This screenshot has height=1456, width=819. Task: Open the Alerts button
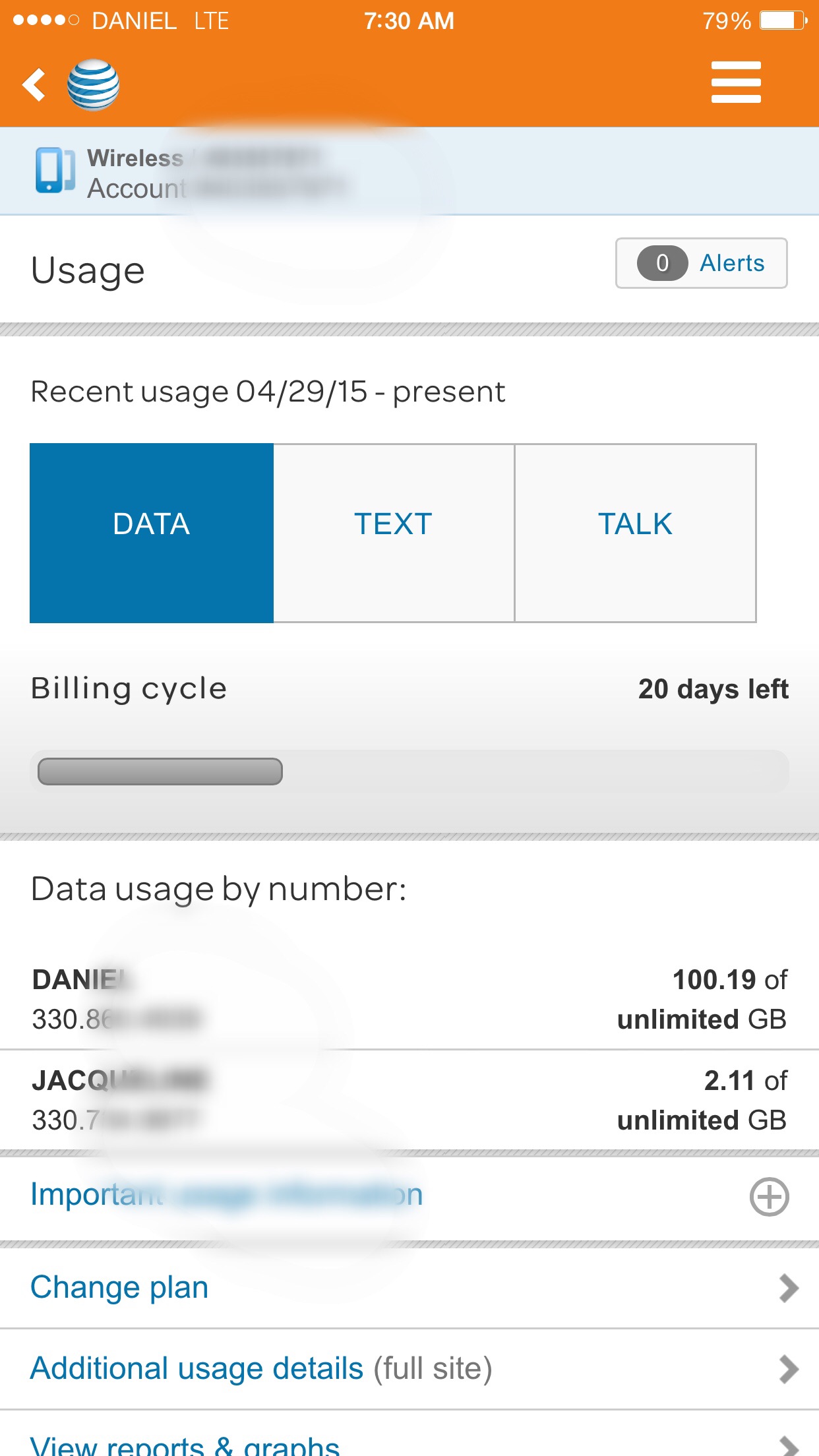click(701, 263)
